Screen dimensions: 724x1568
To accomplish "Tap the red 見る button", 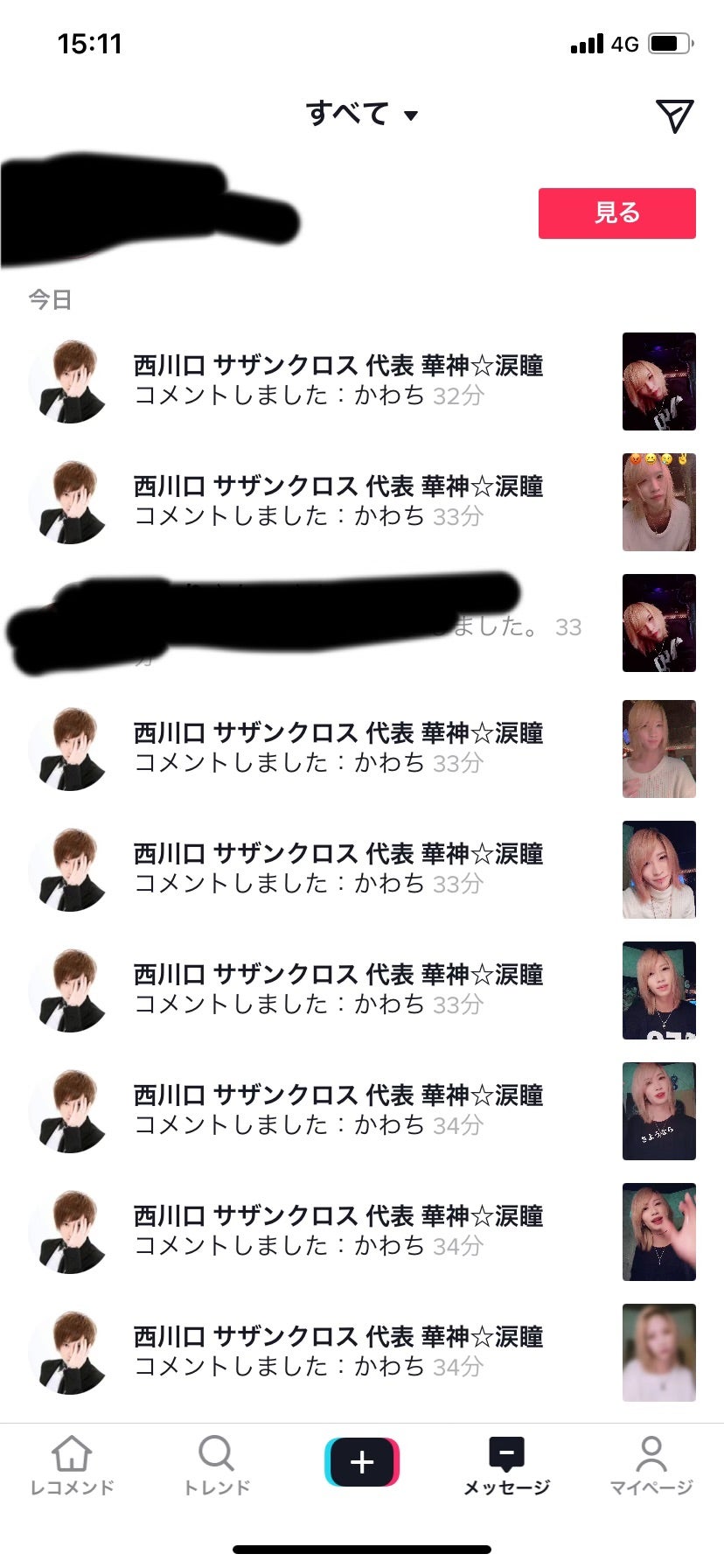I will click(x=616, y=213).
